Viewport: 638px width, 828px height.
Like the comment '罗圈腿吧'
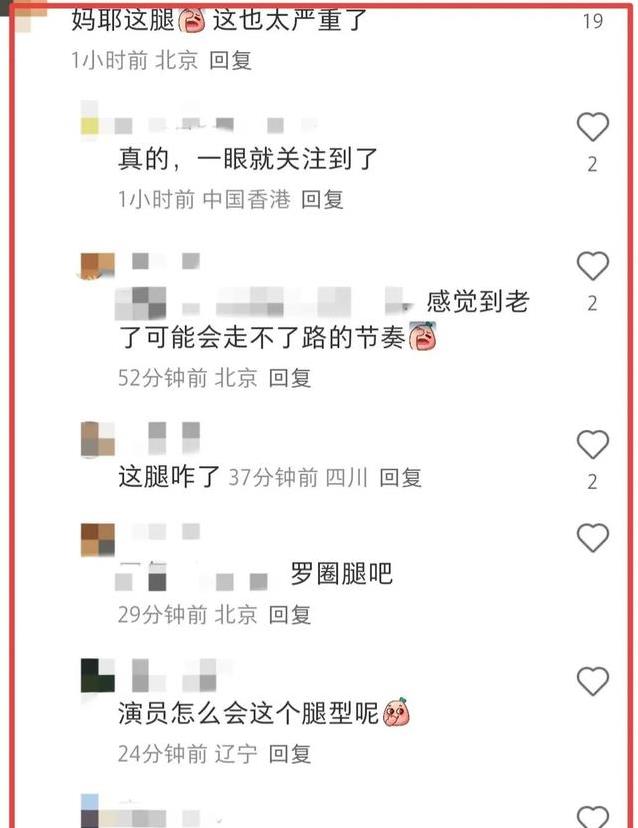(593, 540)
